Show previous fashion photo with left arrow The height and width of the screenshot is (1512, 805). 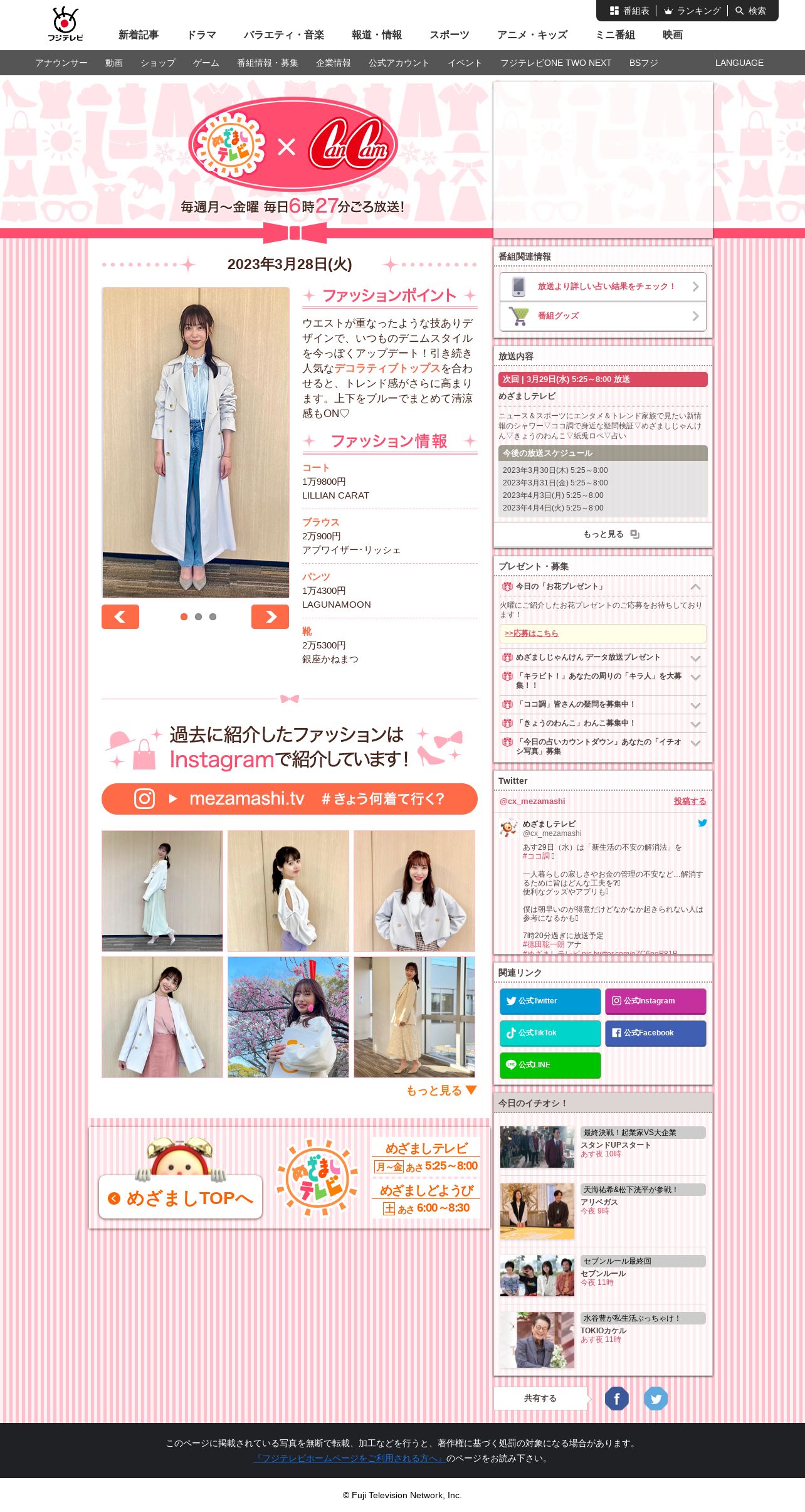coord(120,616)
